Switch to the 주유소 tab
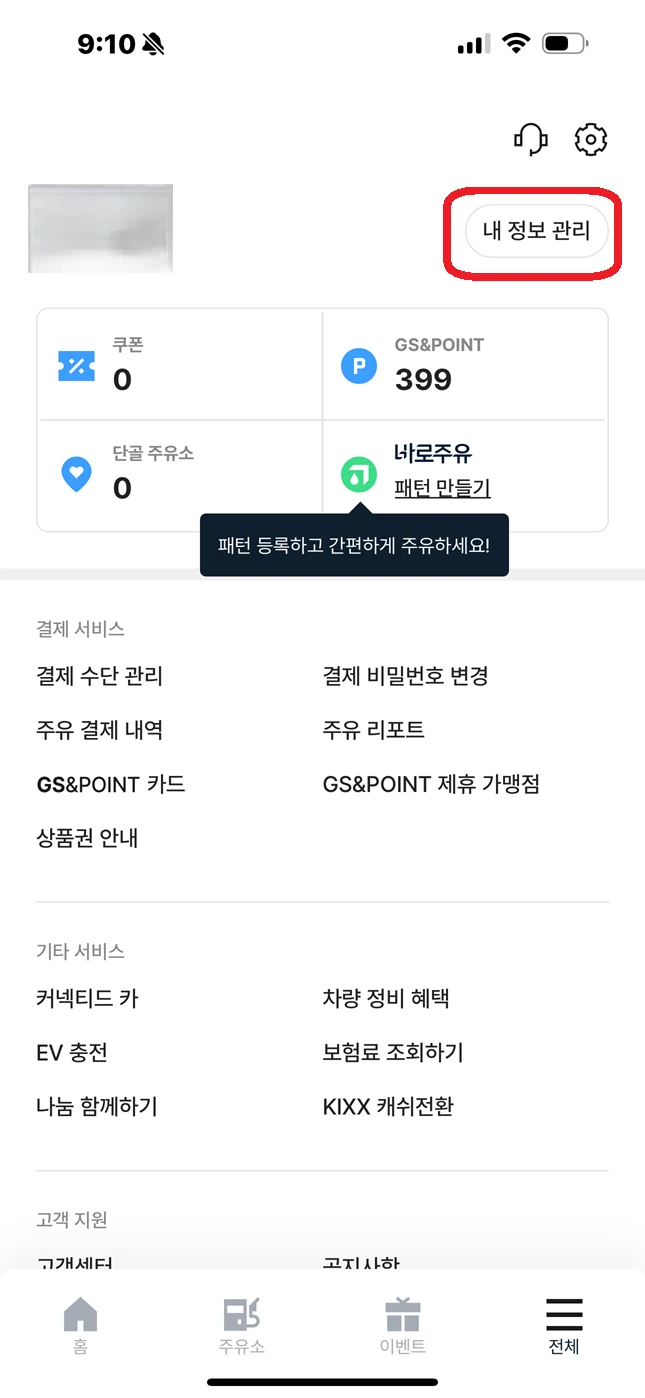The image size is (645, 1398). 242,1326
